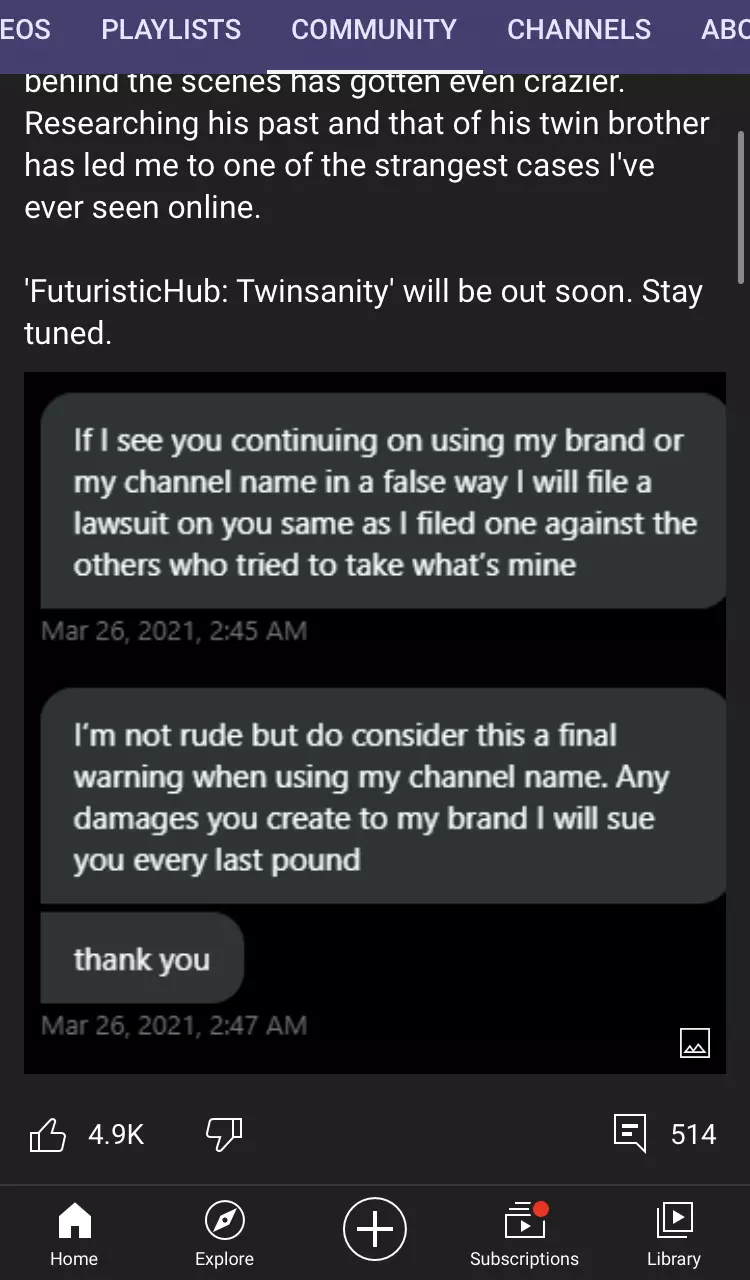Select the Community tab
750x1280 pixels.
point(374,30)
